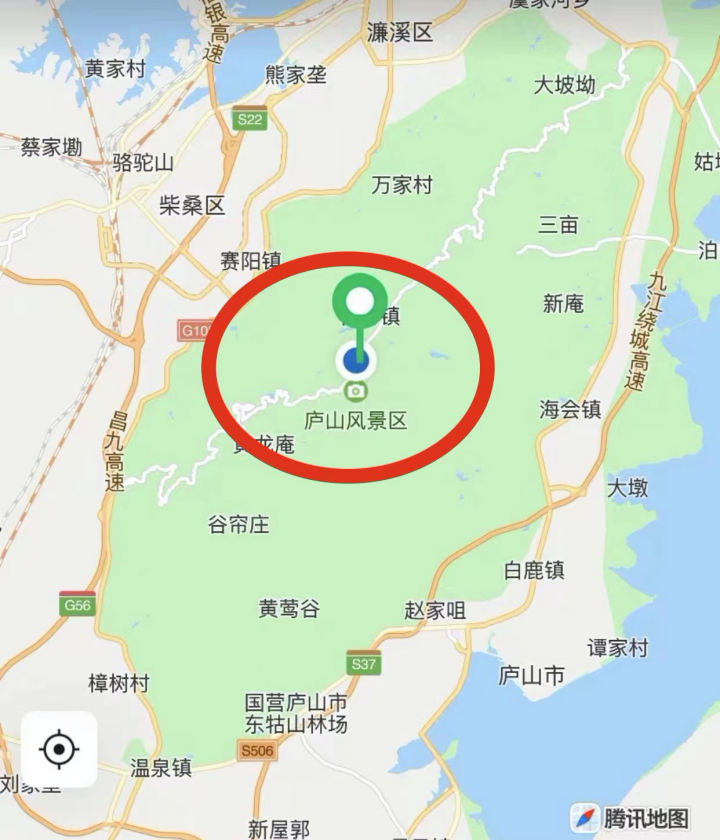Select the 庐山风景区 scenic spot marker

coord(356,391)
